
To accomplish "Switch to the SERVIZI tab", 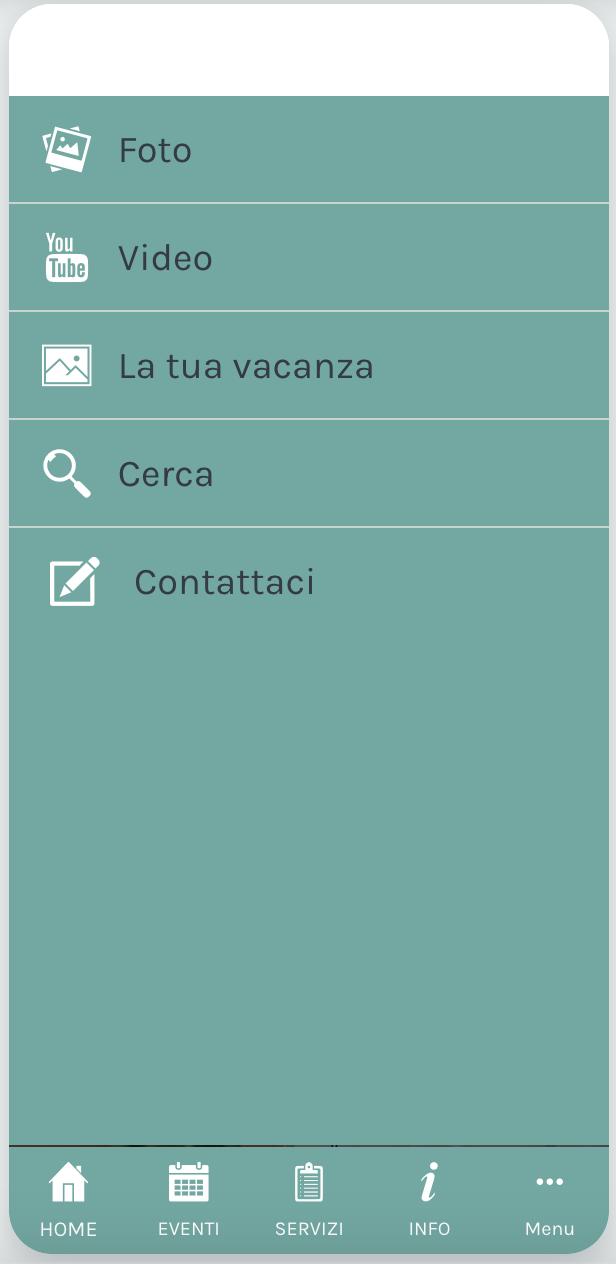I will coord(309,1199).
